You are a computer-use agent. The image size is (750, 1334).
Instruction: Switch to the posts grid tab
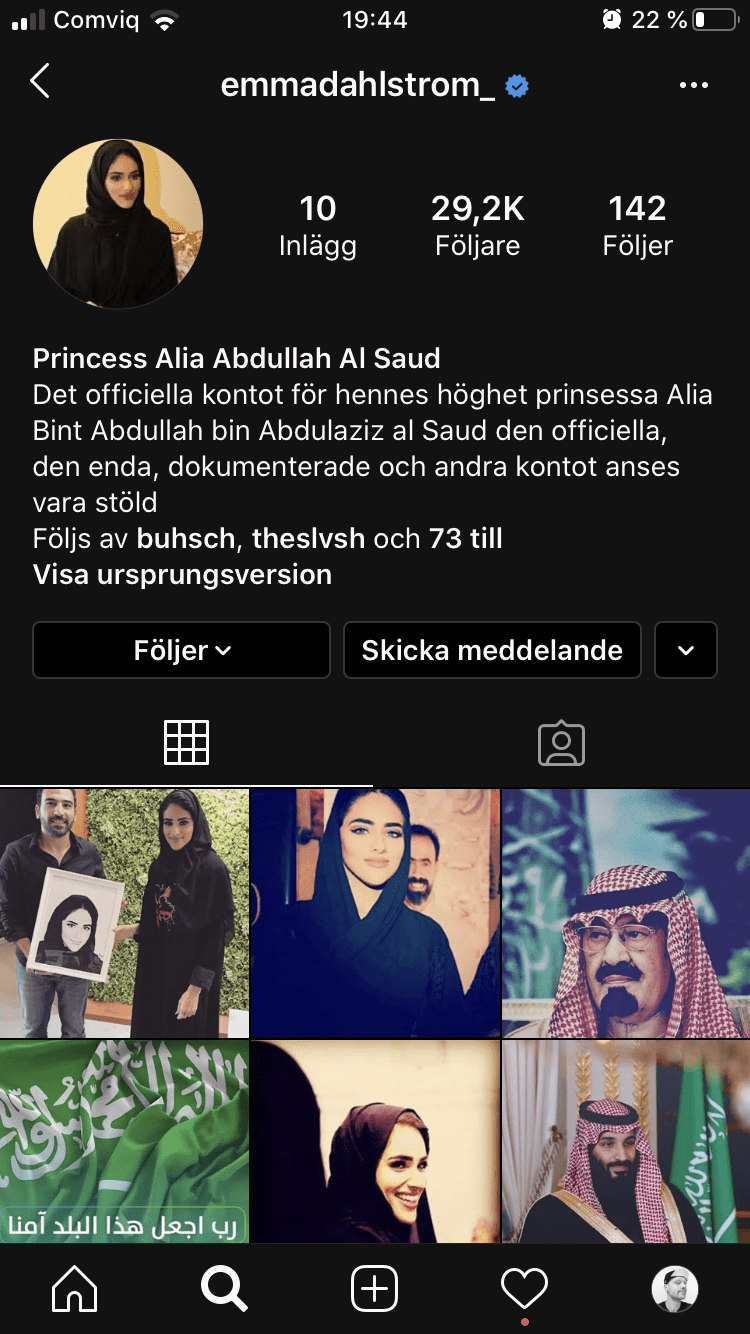187,743
